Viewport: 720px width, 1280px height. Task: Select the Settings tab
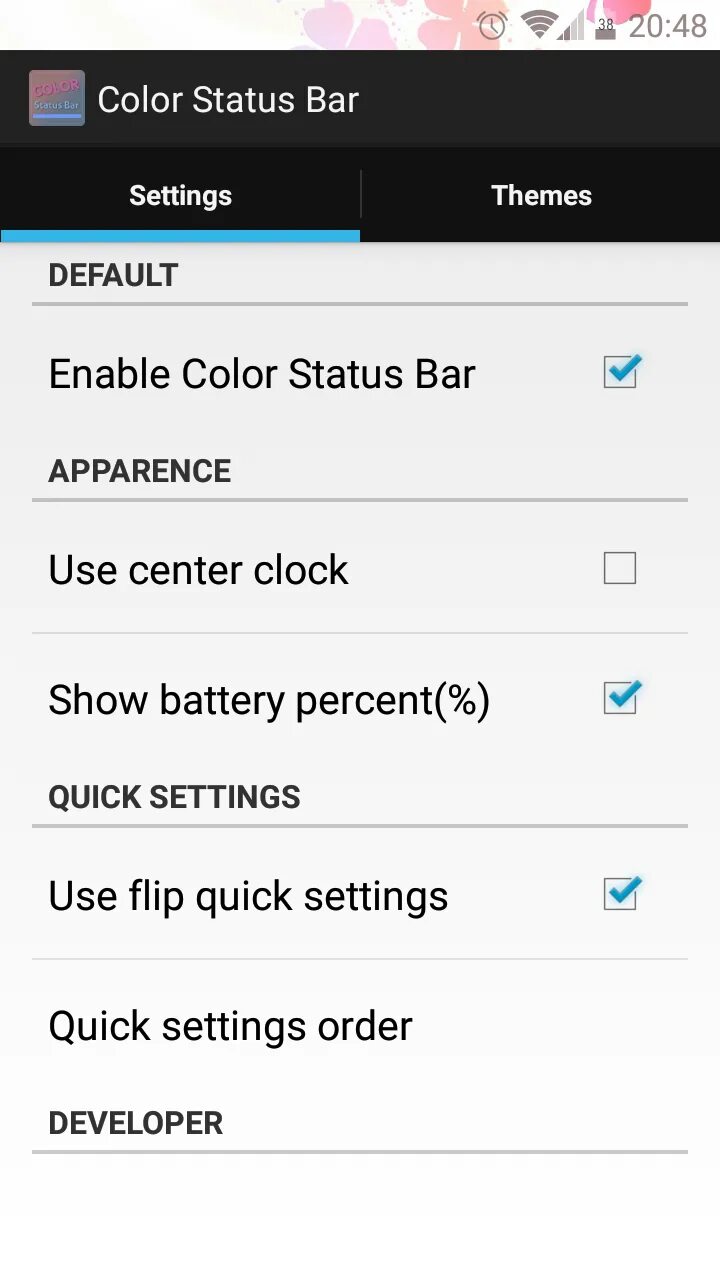(180, 195)
